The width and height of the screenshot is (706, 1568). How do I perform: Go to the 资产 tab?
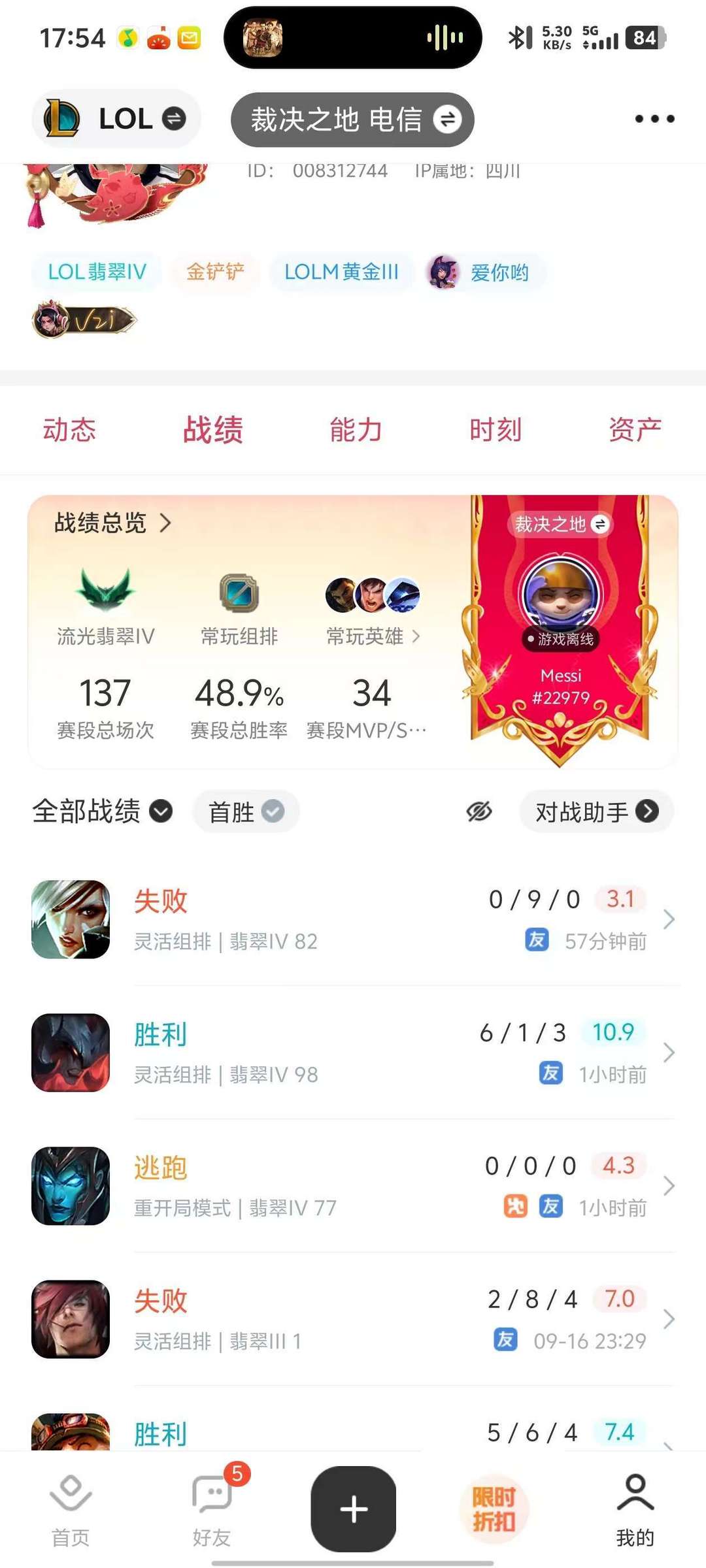[x=635, y=430]
